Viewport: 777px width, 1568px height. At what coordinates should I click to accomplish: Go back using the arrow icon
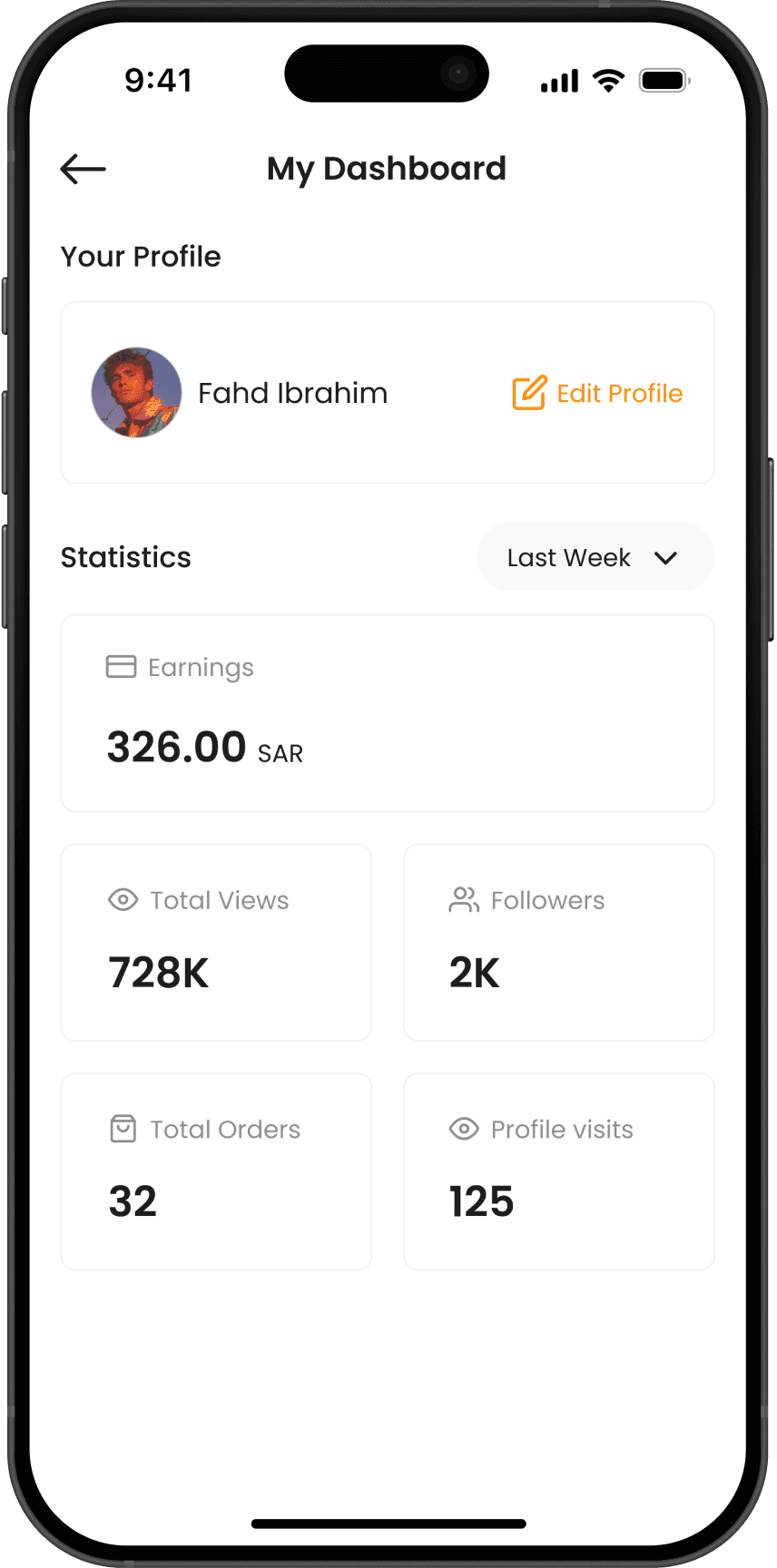pyautogui.click(x=83, y=169)
